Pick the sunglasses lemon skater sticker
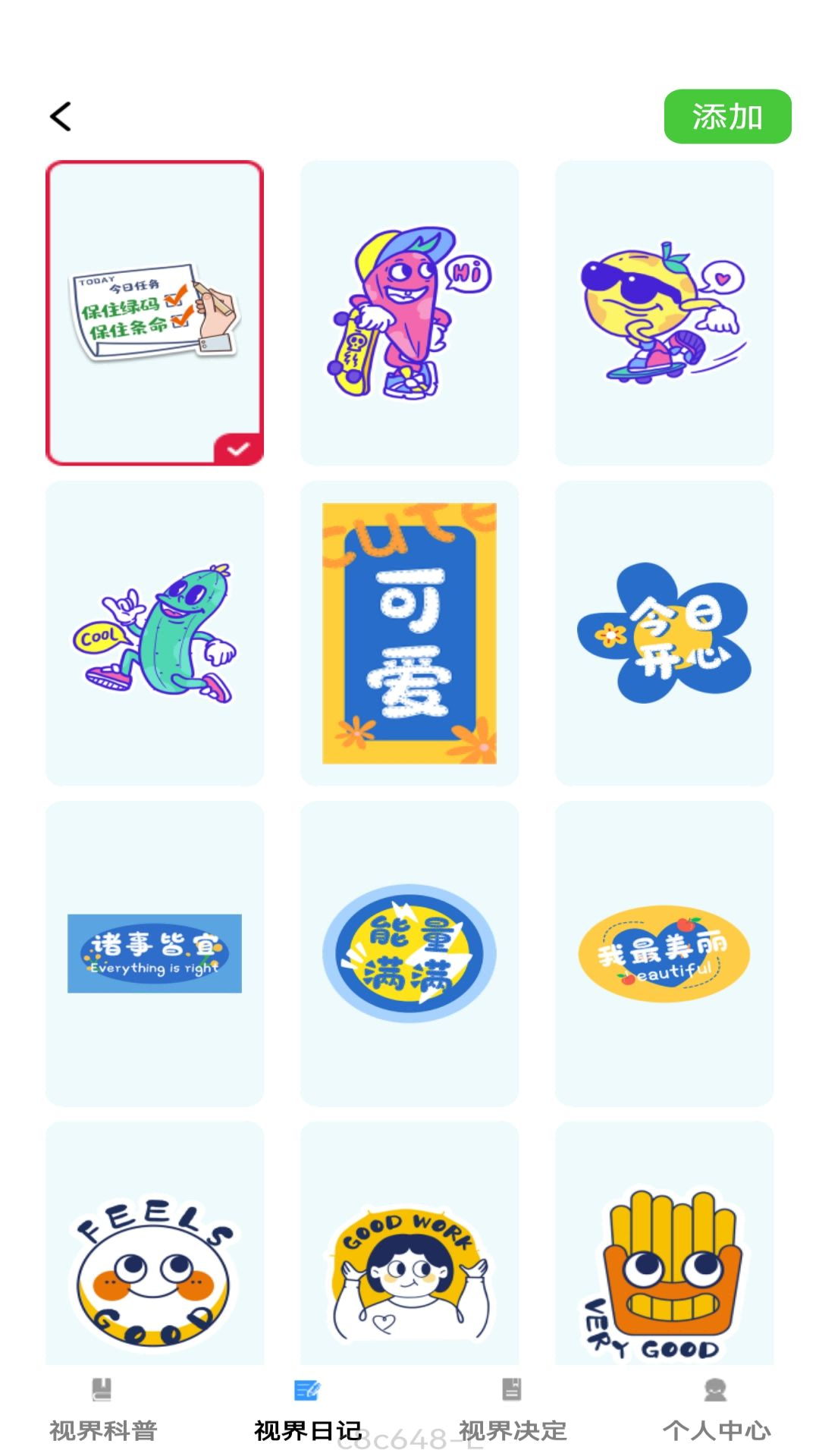819x1456 pixels. point(664,312)
